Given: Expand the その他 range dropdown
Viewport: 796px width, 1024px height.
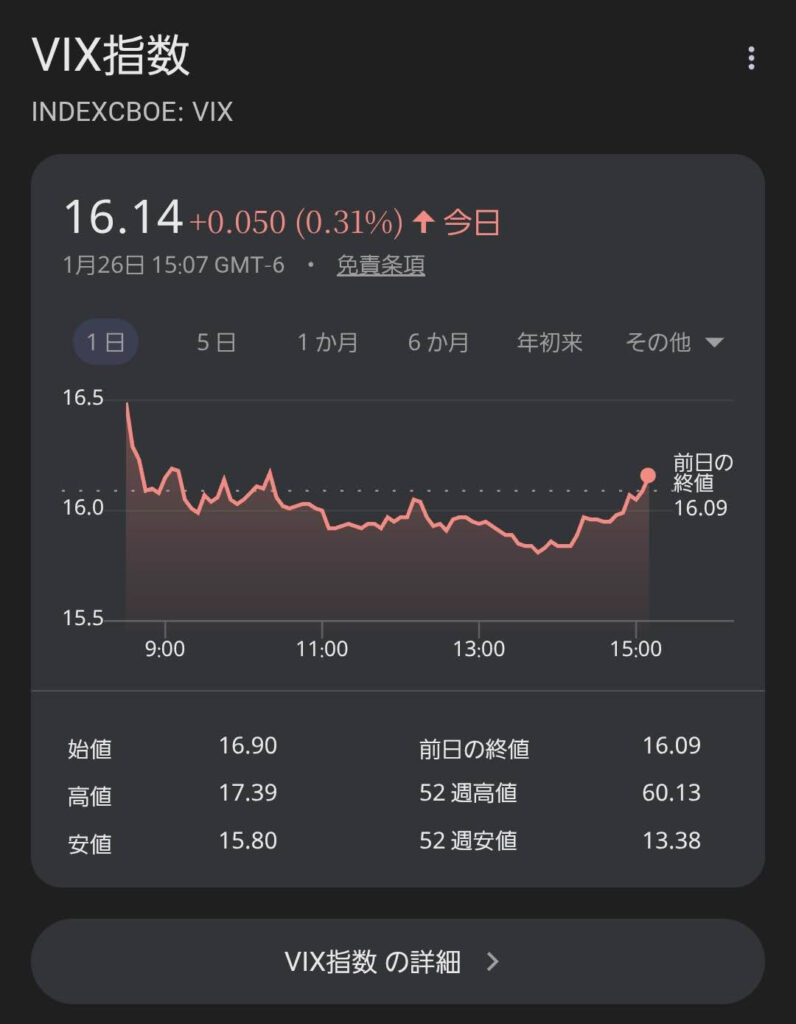Looking at the screenshot, I should coord(673,343).
